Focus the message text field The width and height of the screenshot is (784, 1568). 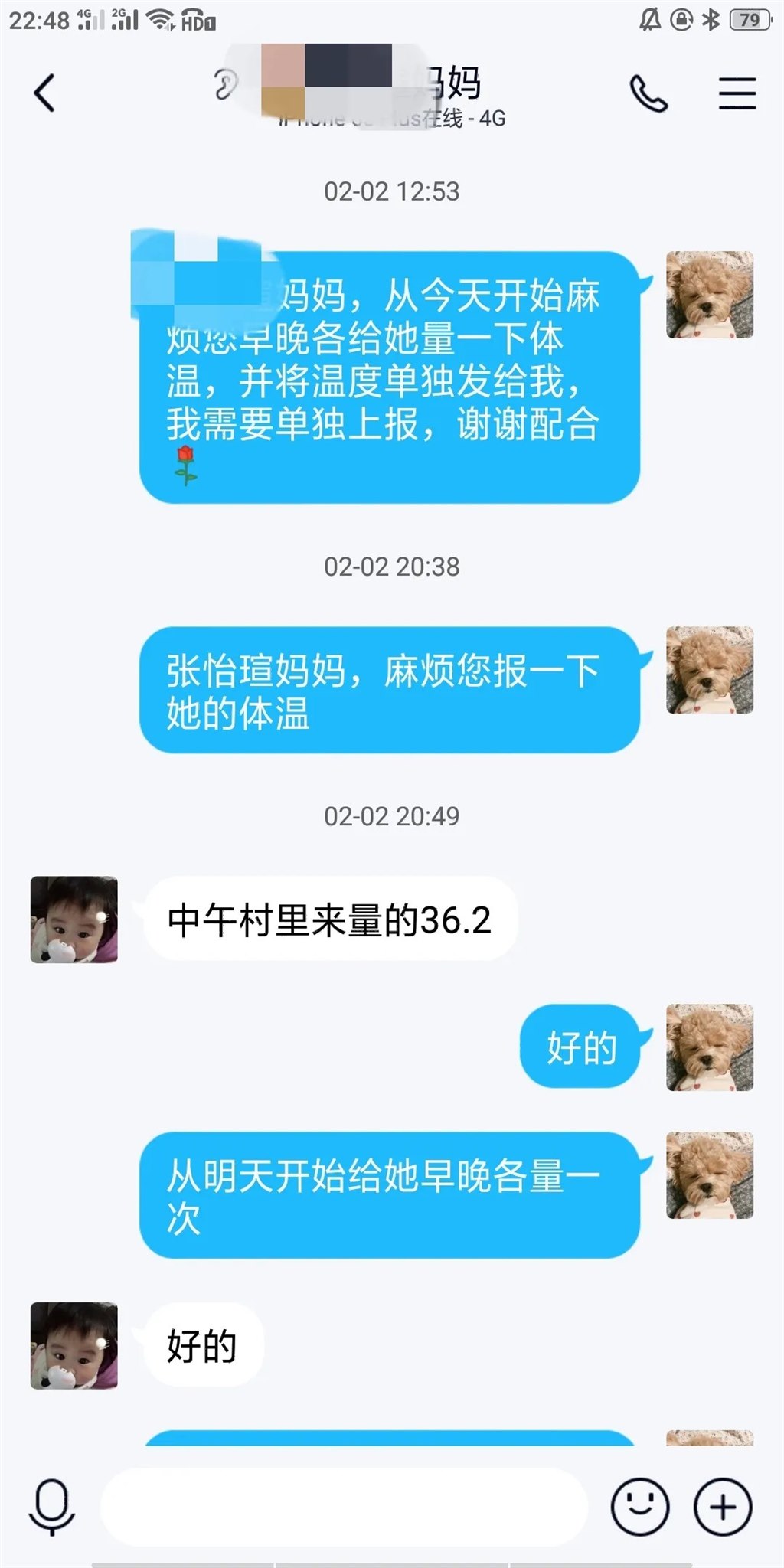point(345,1507)
